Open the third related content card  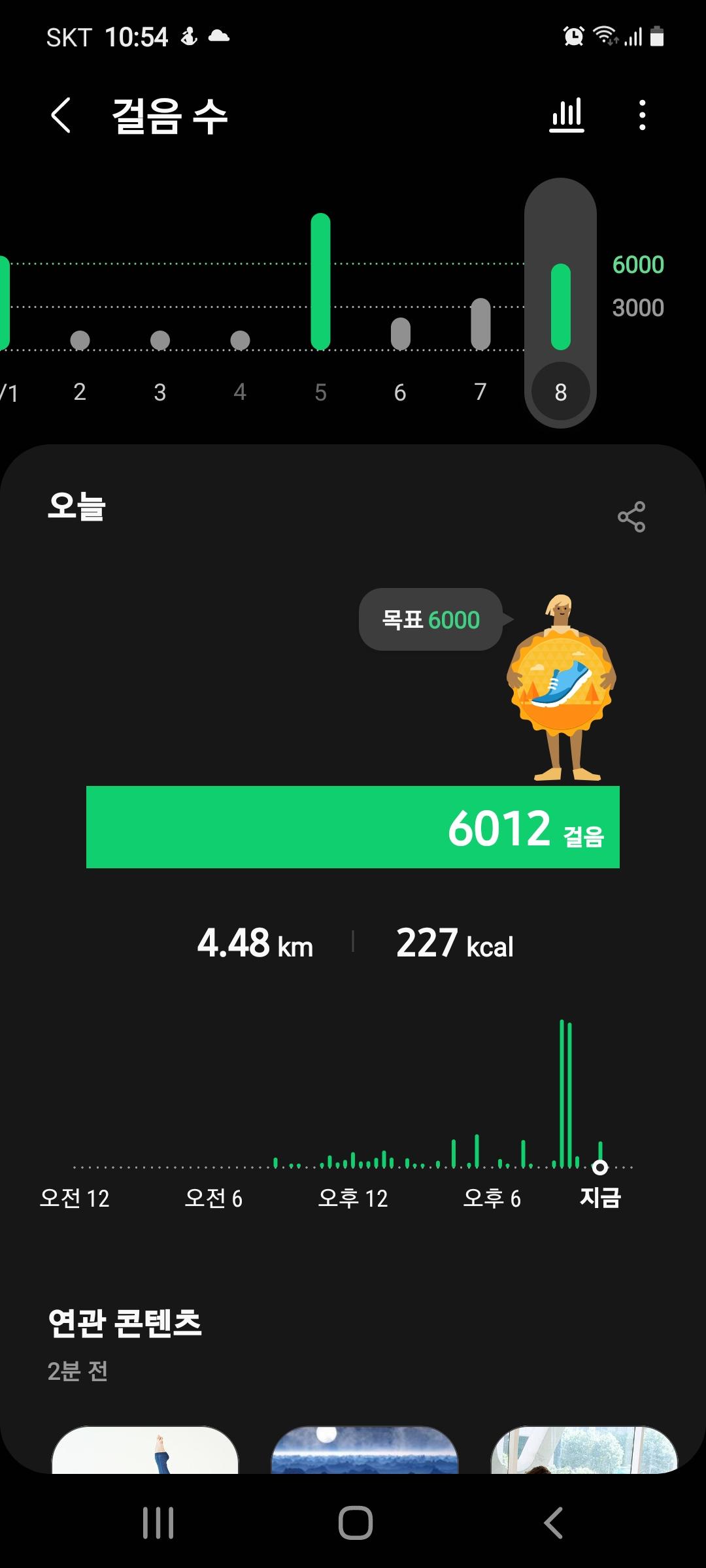coord(584,1450)
